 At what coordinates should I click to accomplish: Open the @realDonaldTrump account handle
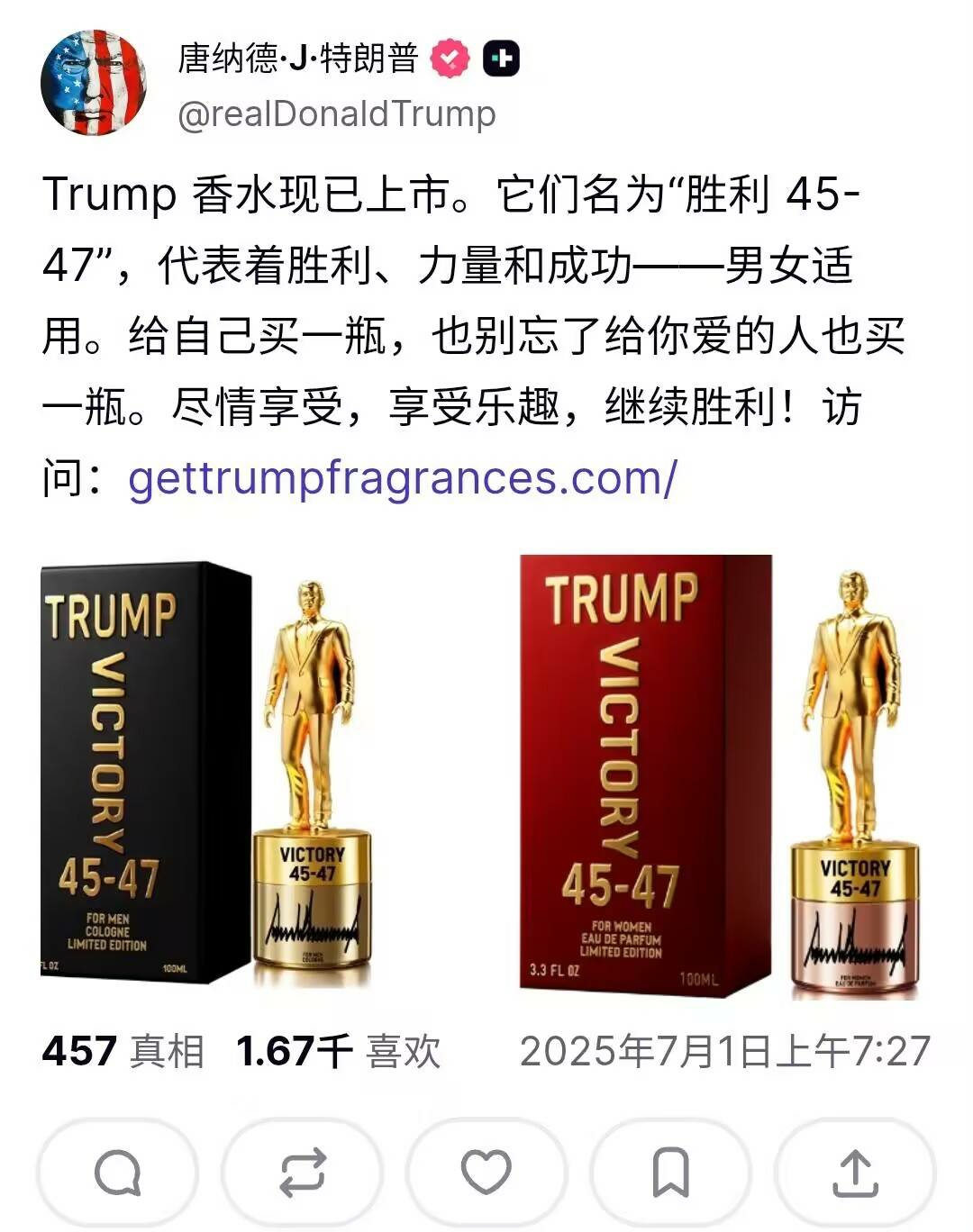click(x=336, y=114)
